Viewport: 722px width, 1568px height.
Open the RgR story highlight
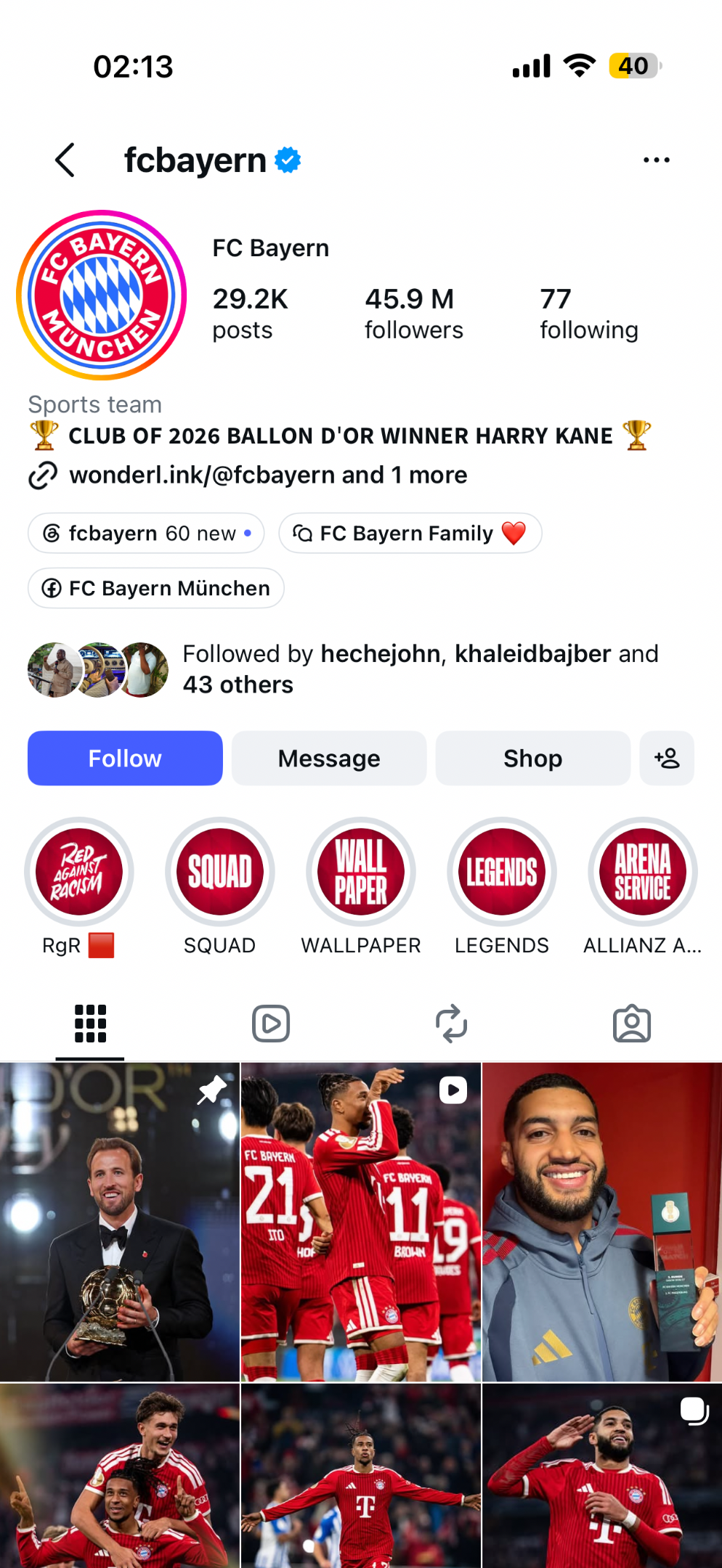[78, 871]
